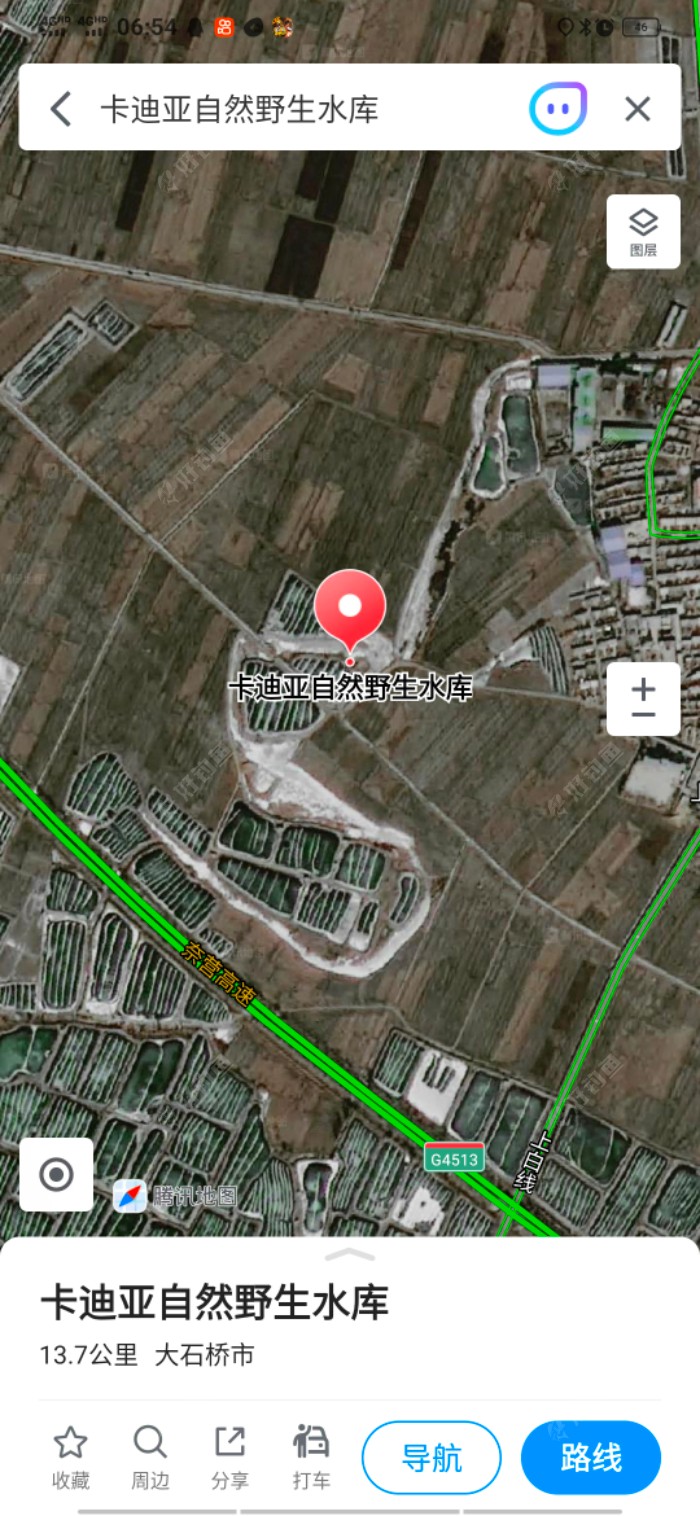
Task: Center map on my current location
Action: tap(56, 1174)
